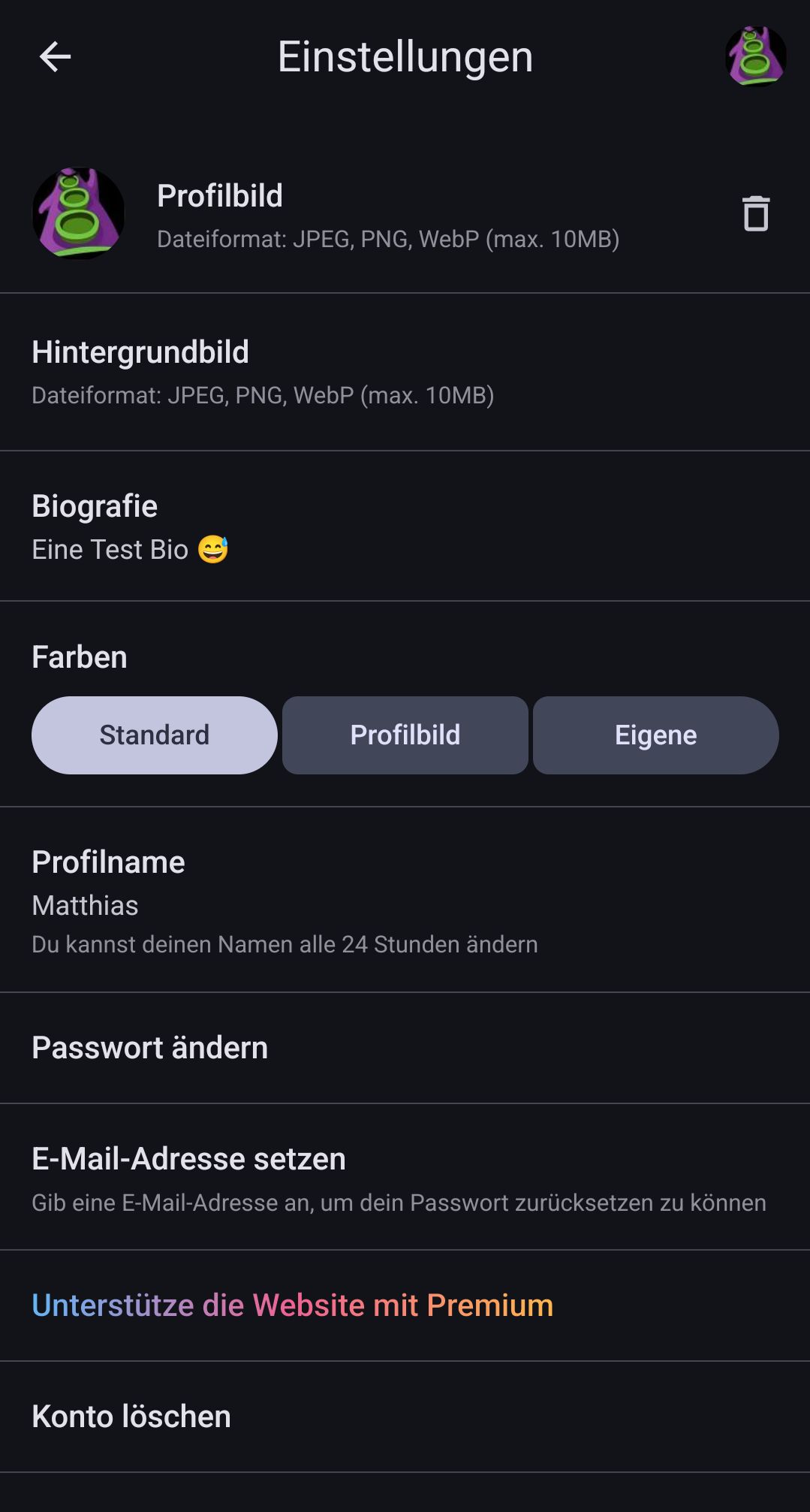Switch colors to Profilbild
The width and height of the screenshot is (810, 1512).
click(x=405, y=735)
